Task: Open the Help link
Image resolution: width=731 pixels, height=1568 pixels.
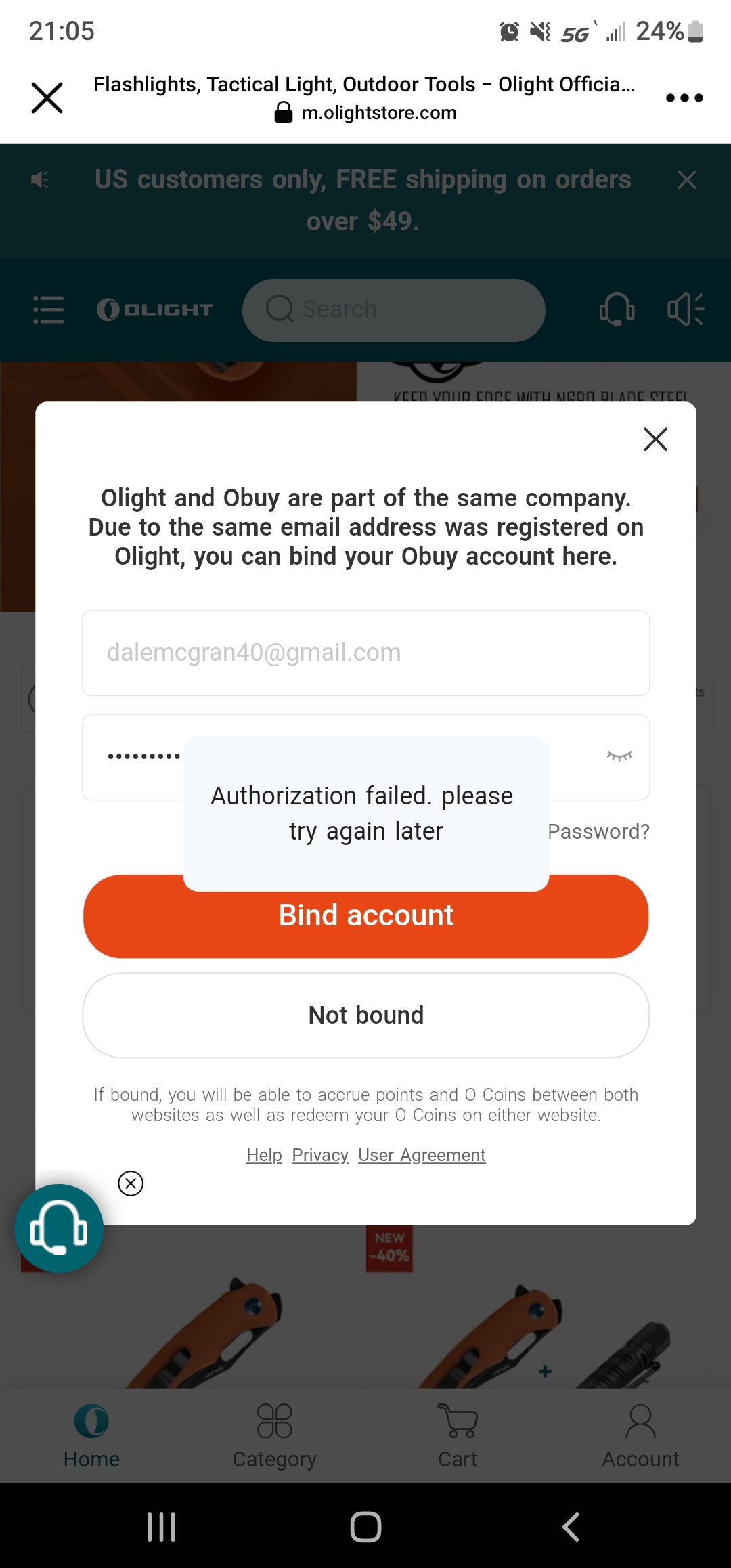Action: coord(264,1155)
